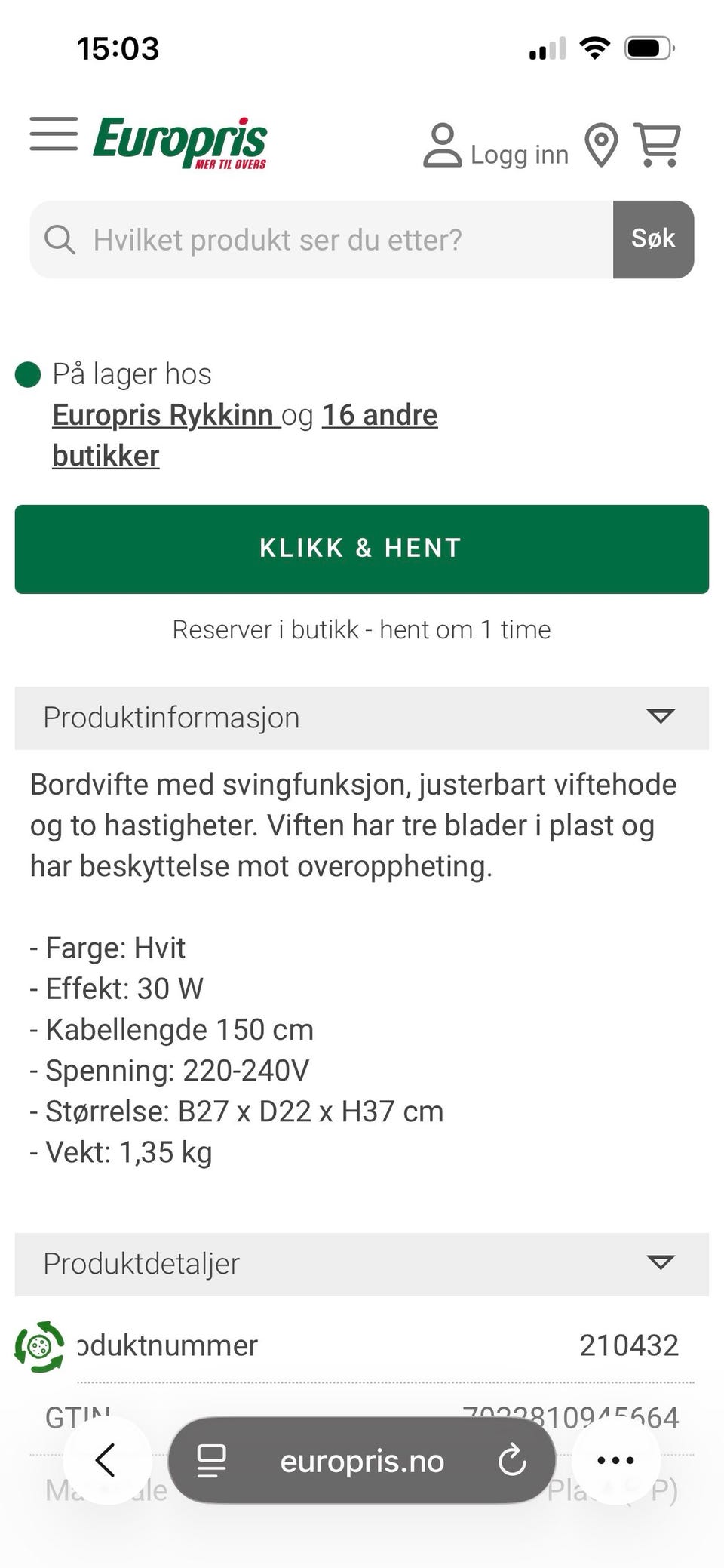The height and width of the screenshot is (1568, 724).
Task: Open the Safari more options button
Action: pos(615,1459)
